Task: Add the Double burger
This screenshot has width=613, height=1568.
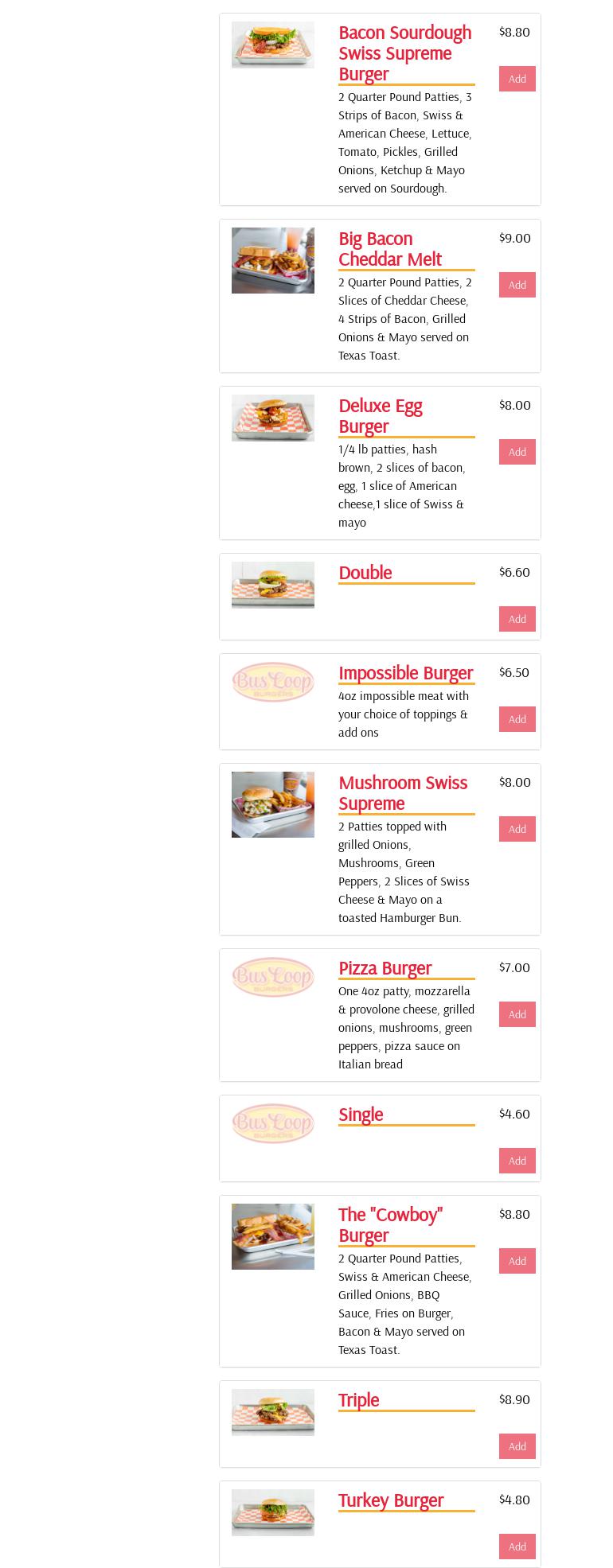Action: point(517,619)
